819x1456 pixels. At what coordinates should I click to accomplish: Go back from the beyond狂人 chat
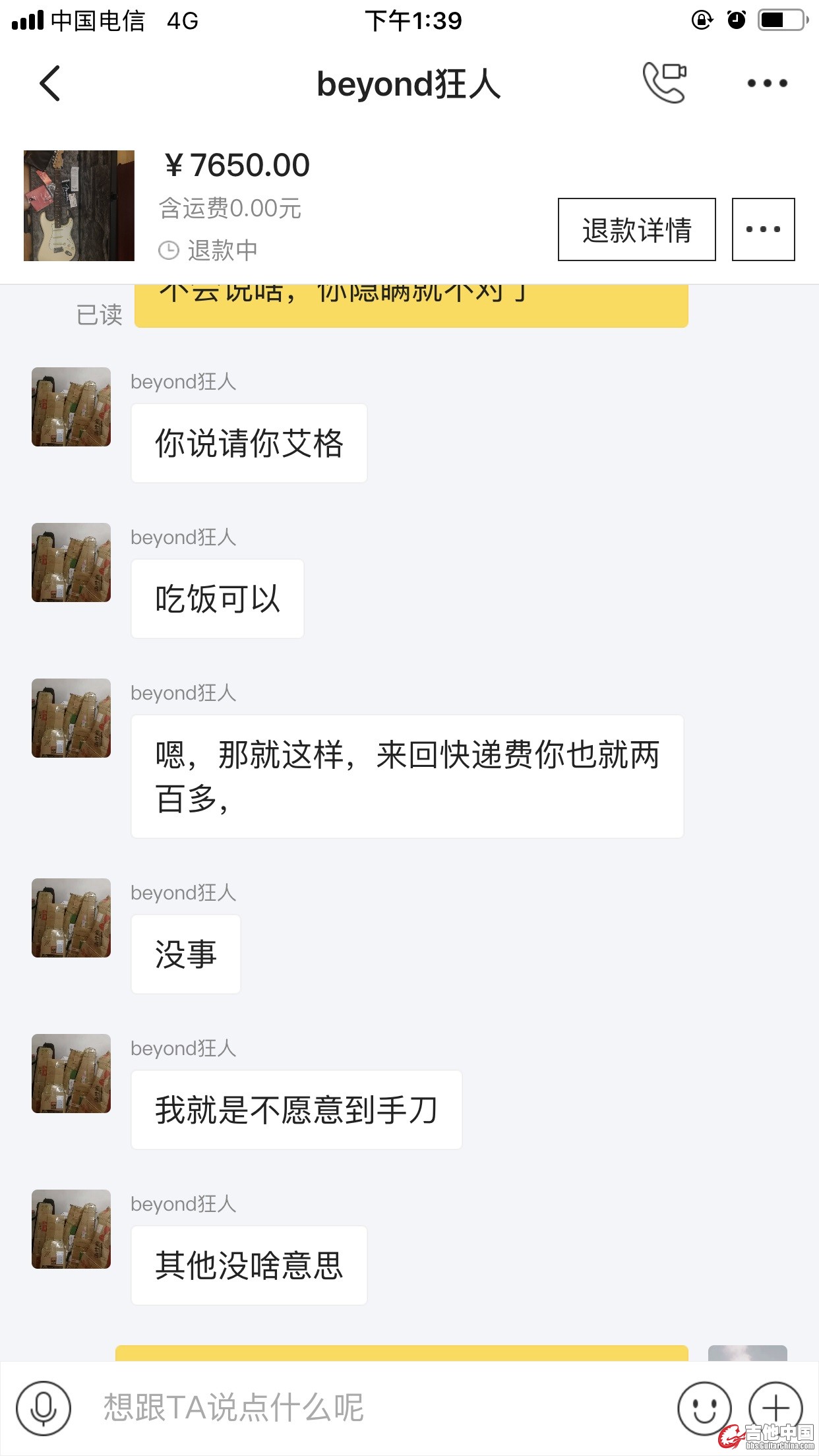click(x=50, y=84)
